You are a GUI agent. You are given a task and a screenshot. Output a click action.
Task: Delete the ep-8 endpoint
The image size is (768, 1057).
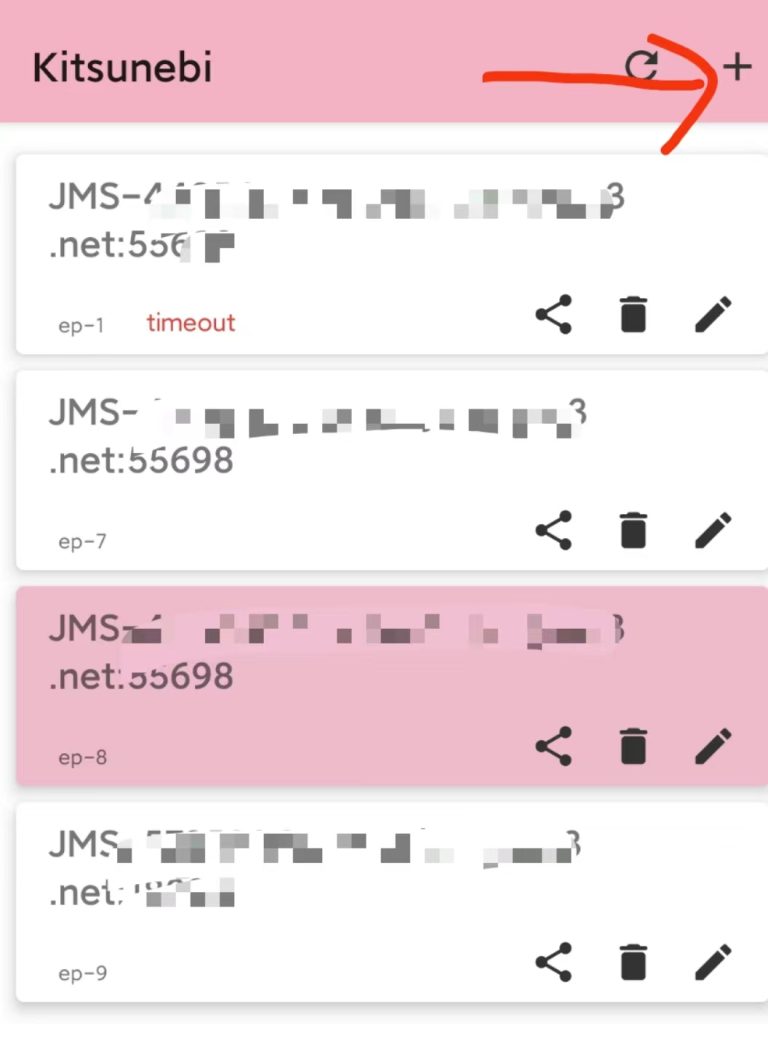pos(633,746)
